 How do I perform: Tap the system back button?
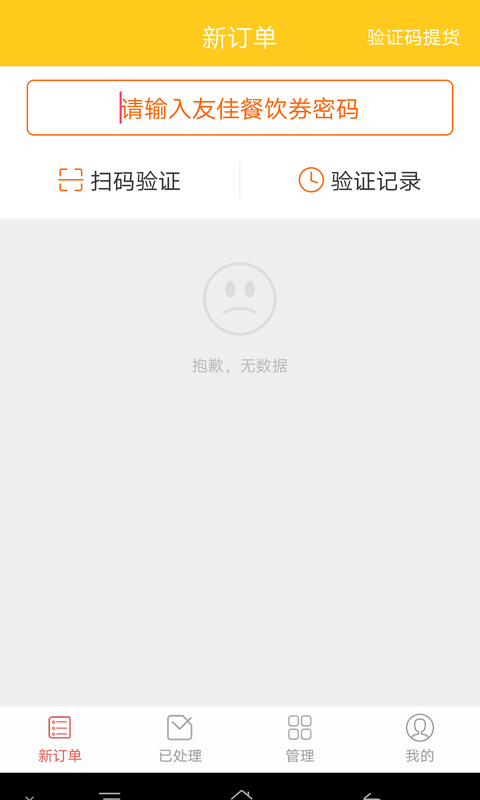coord(371,795)
